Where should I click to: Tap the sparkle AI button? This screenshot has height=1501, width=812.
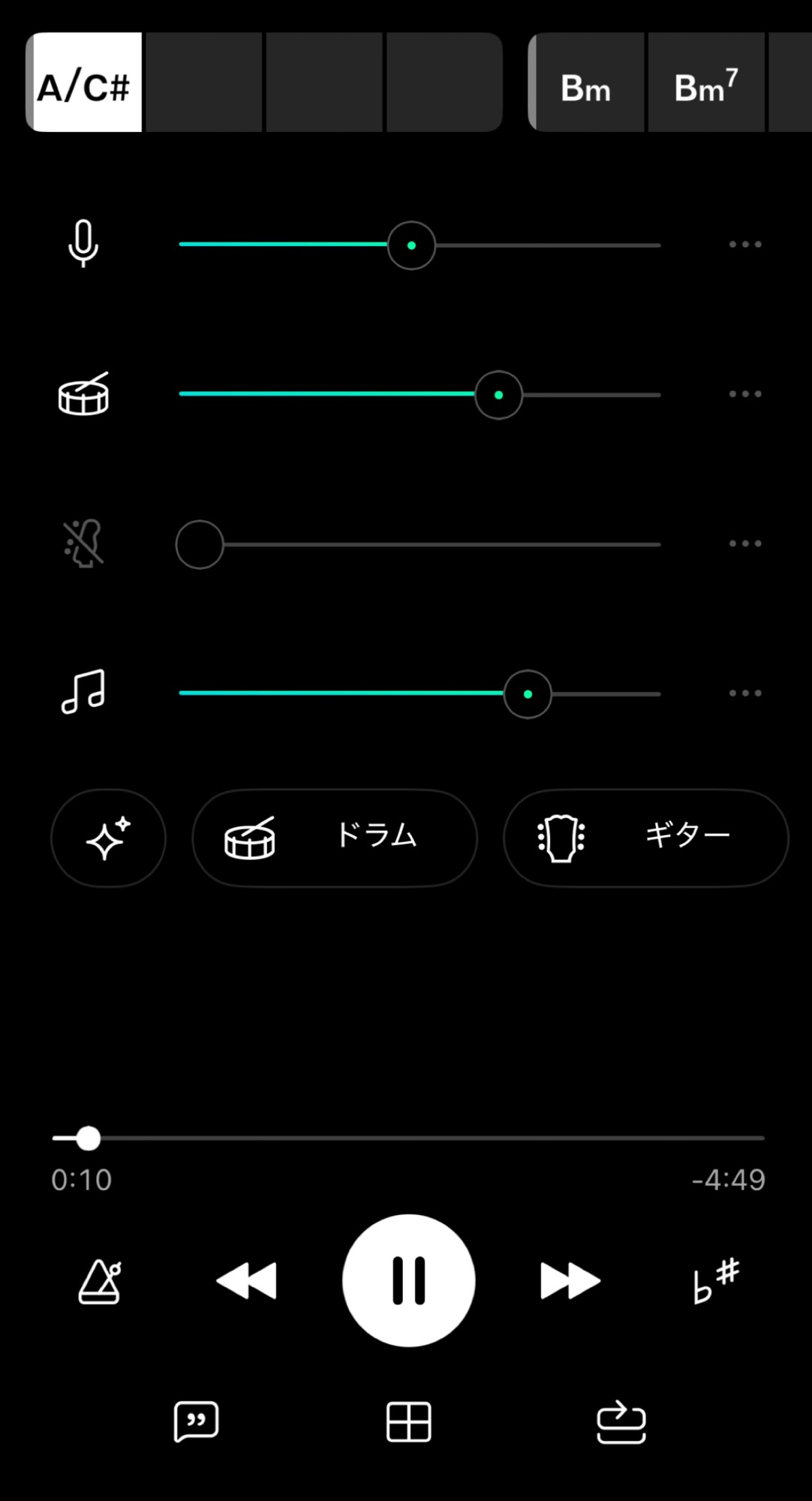108,838
